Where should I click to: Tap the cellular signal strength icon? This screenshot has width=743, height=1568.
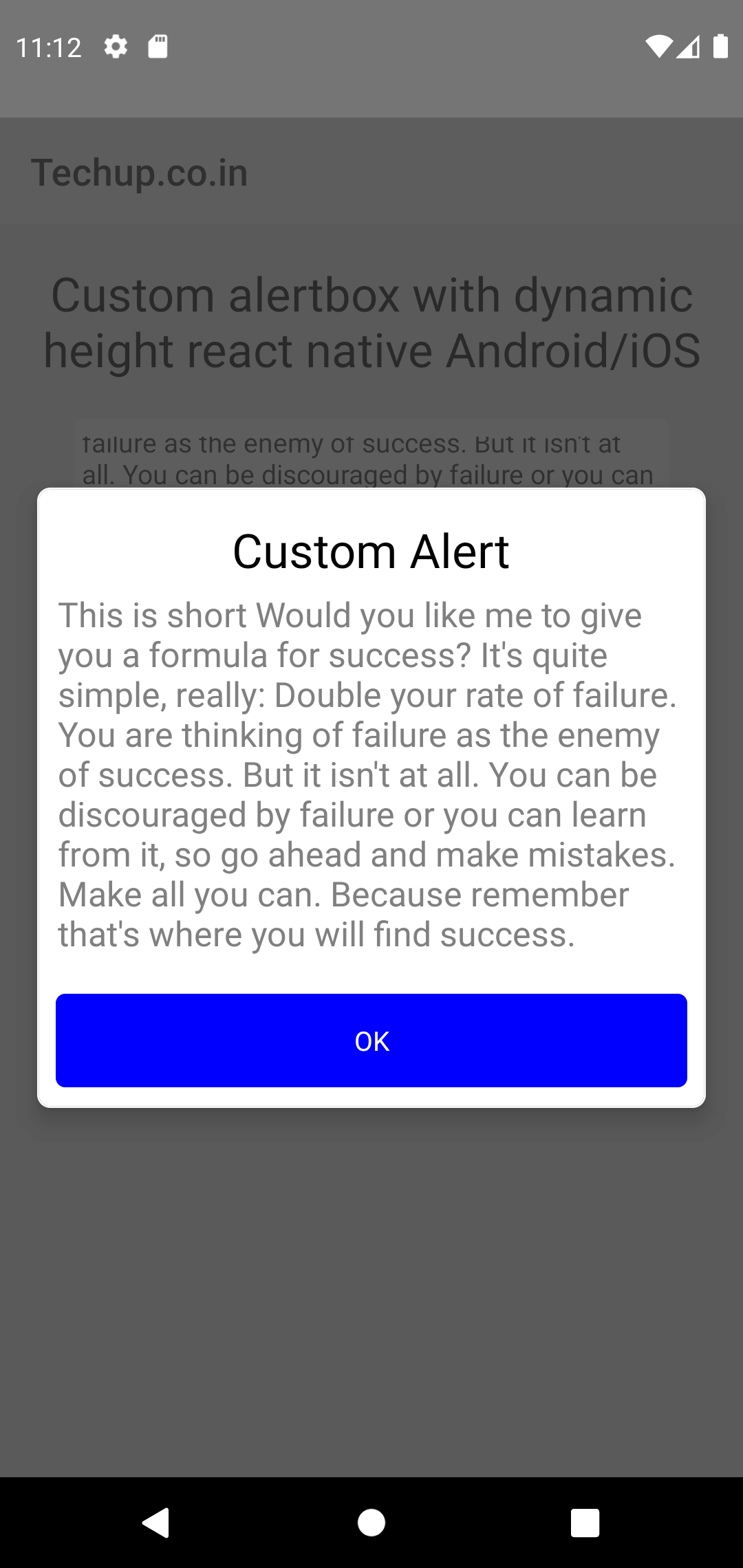pyautogui.click(x=690, y=46)
